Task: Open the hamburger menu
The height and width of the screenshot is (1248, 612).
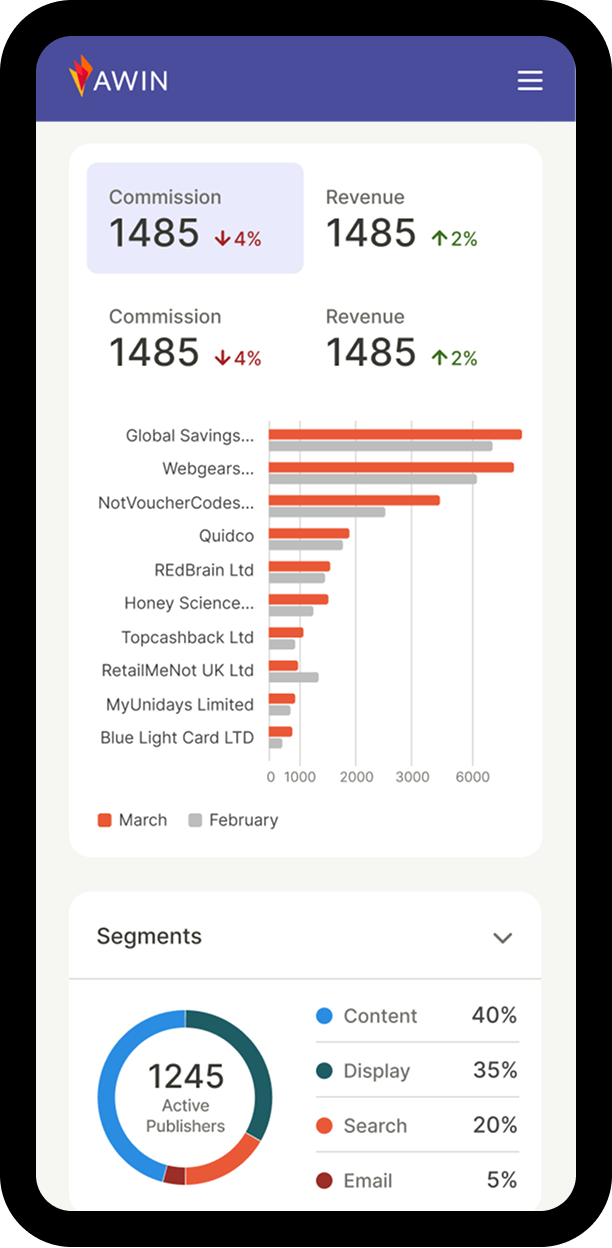Action: pos(530,81)
